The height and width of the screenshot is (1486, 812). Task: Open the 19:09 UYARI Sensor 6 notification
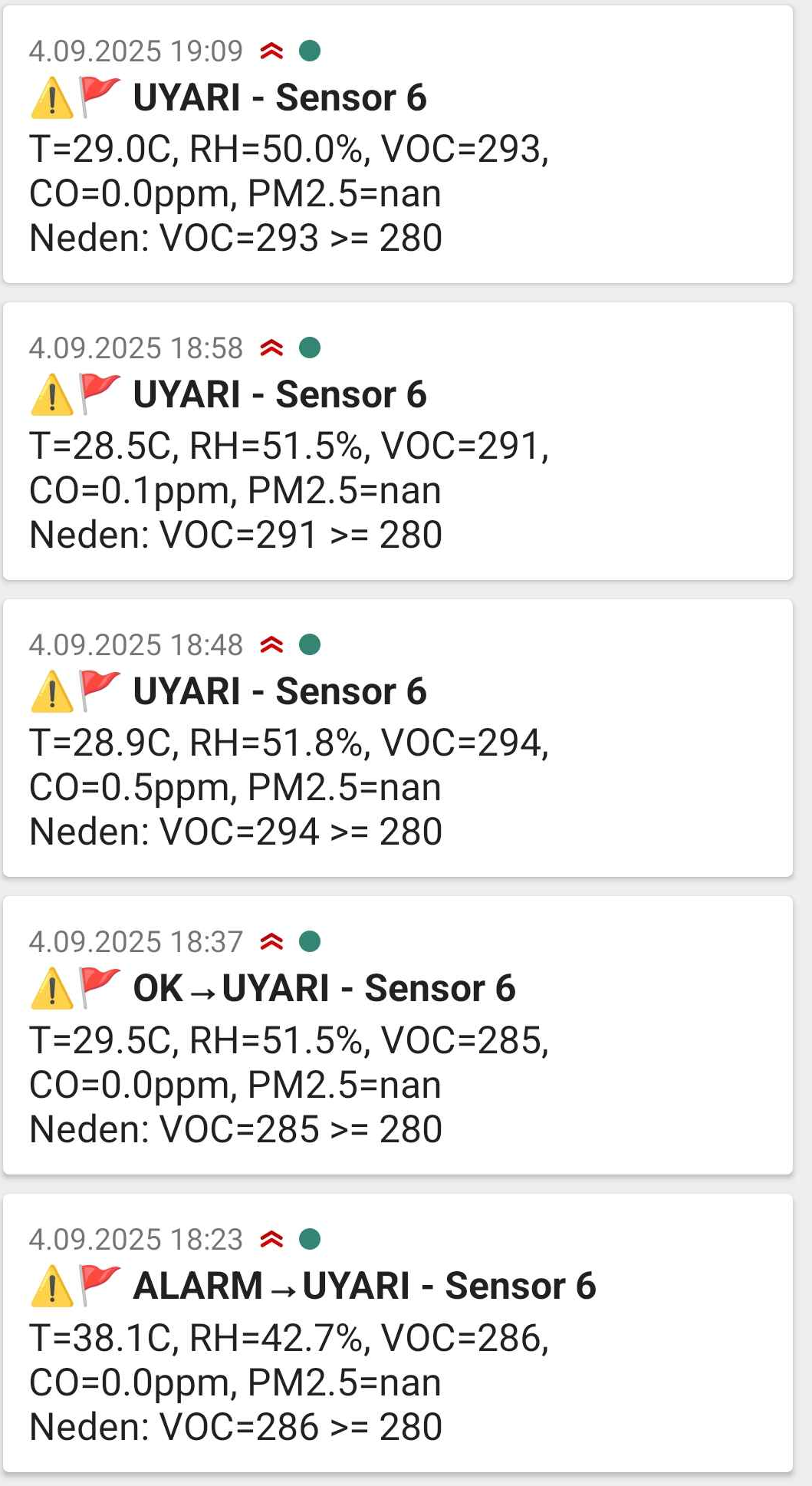(x=397, y=146)
